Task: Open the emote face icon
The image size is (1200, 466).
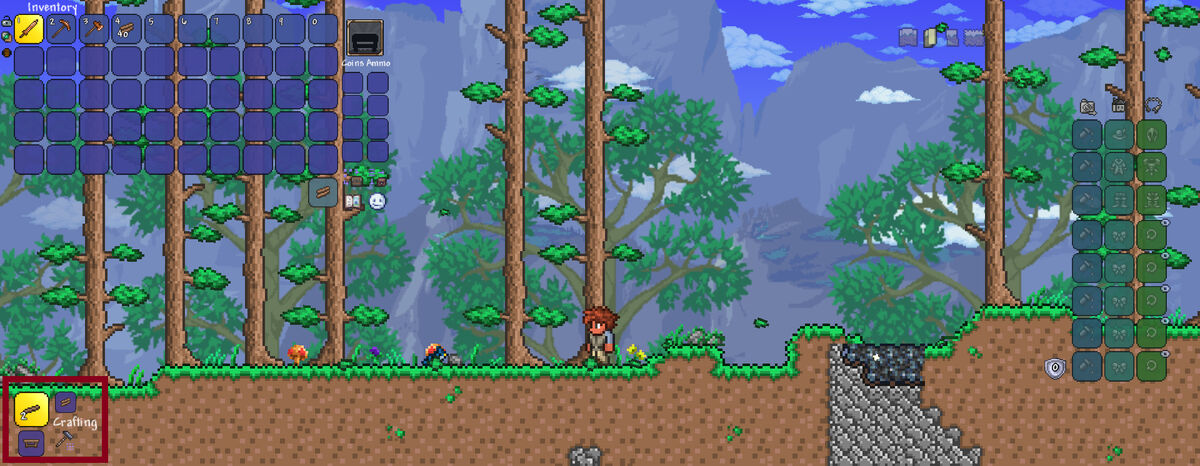Action: (377, 201)
